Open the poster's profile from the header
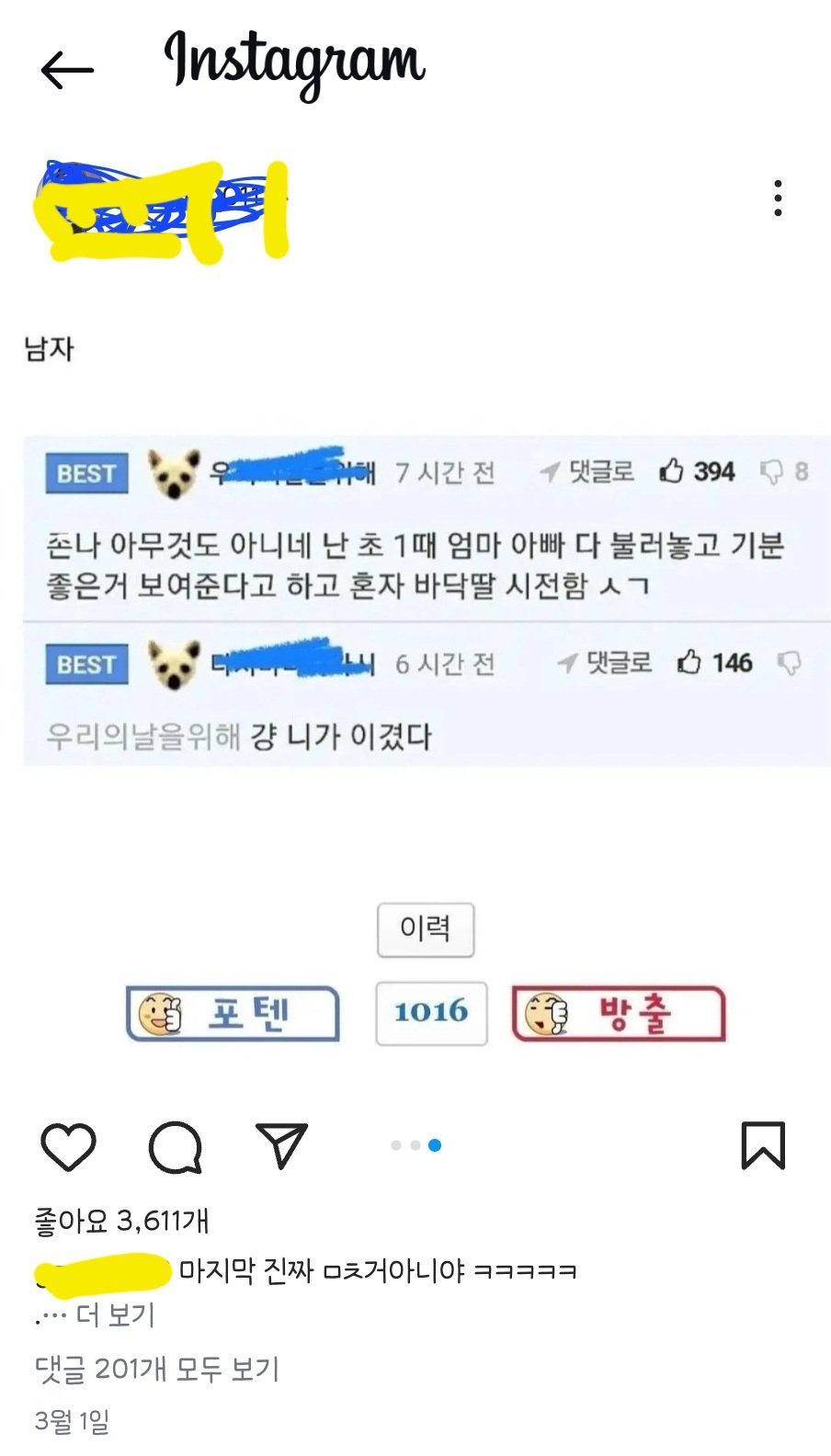 [x=161, y=210]
